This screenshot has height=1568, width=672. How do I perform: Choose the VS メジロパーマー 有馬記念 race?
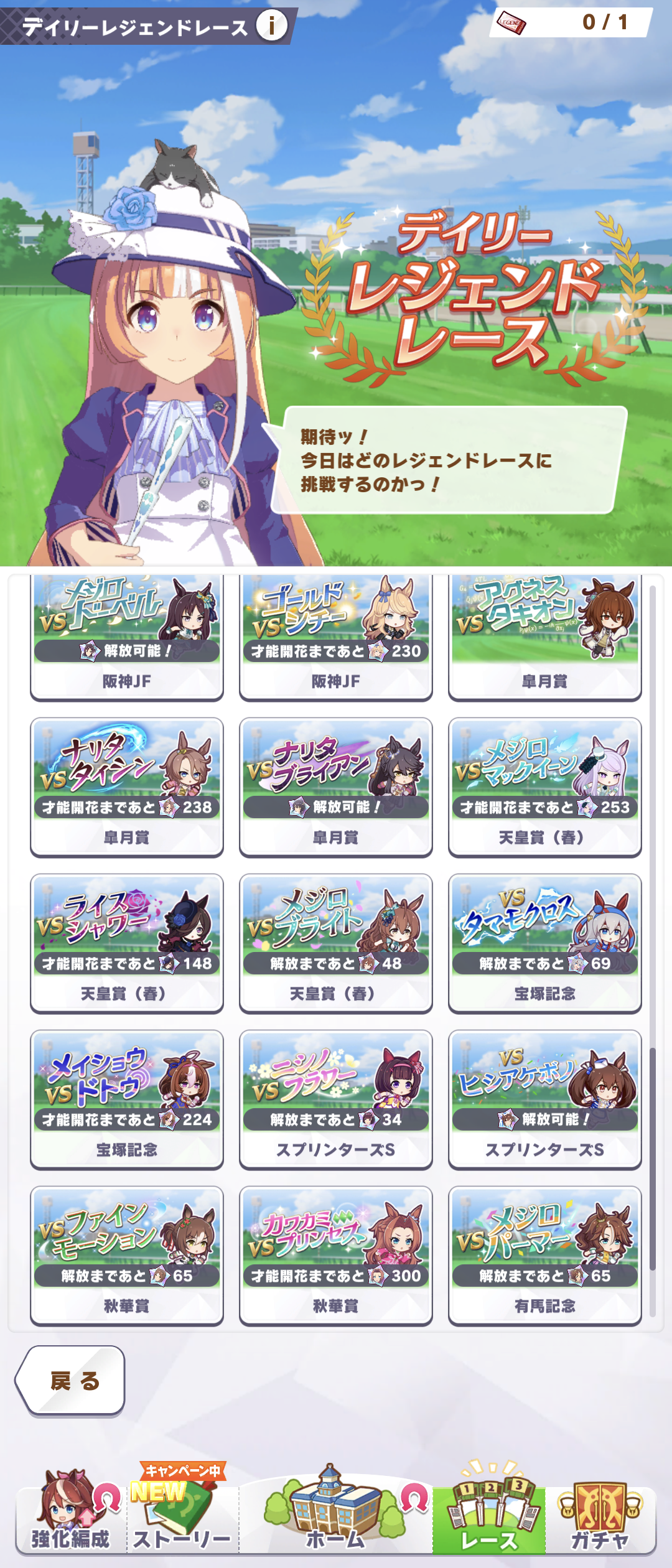(545, 1256)
